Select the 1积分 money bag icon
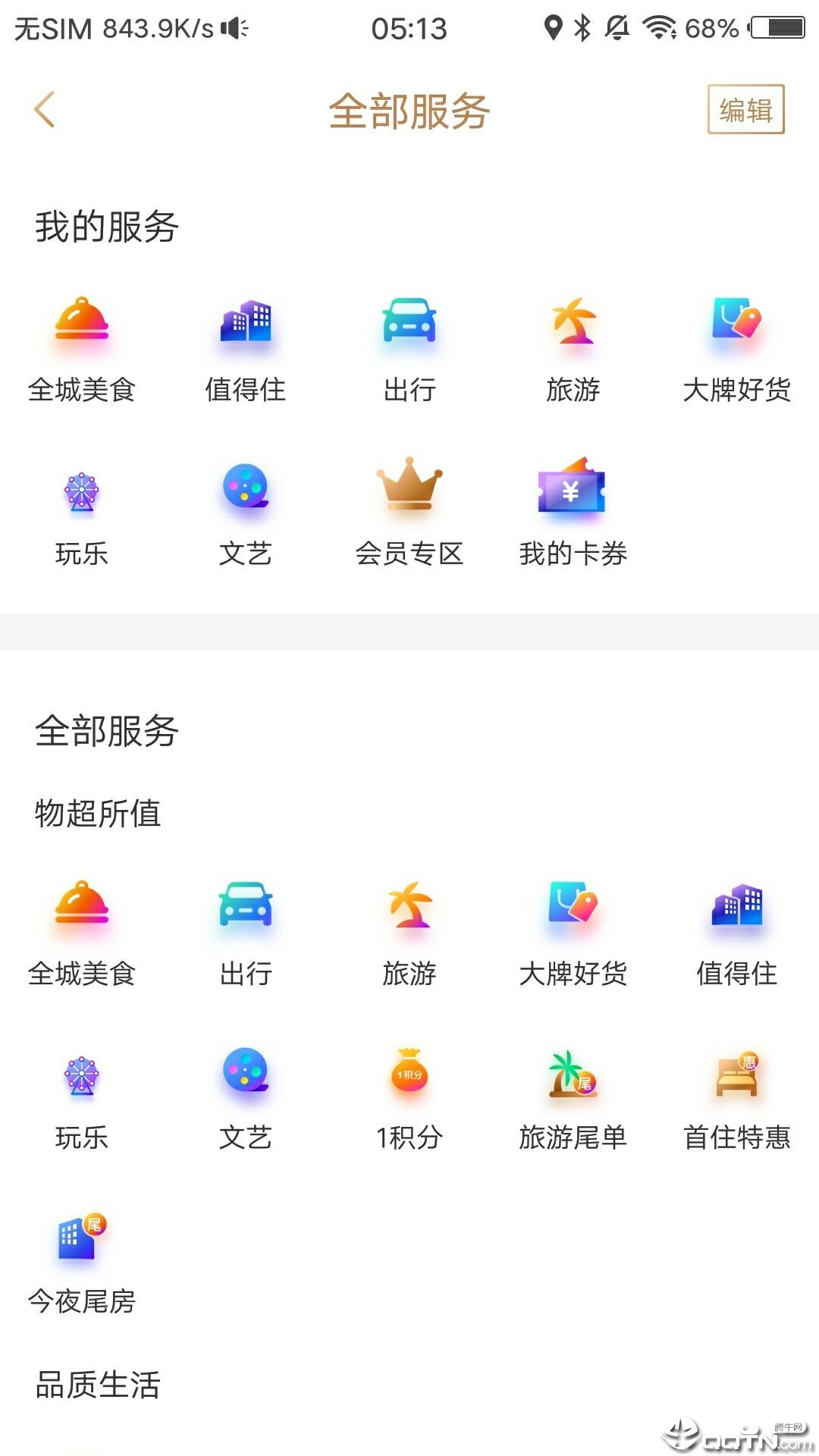819x1456 pixels. tap(409, 1077)
